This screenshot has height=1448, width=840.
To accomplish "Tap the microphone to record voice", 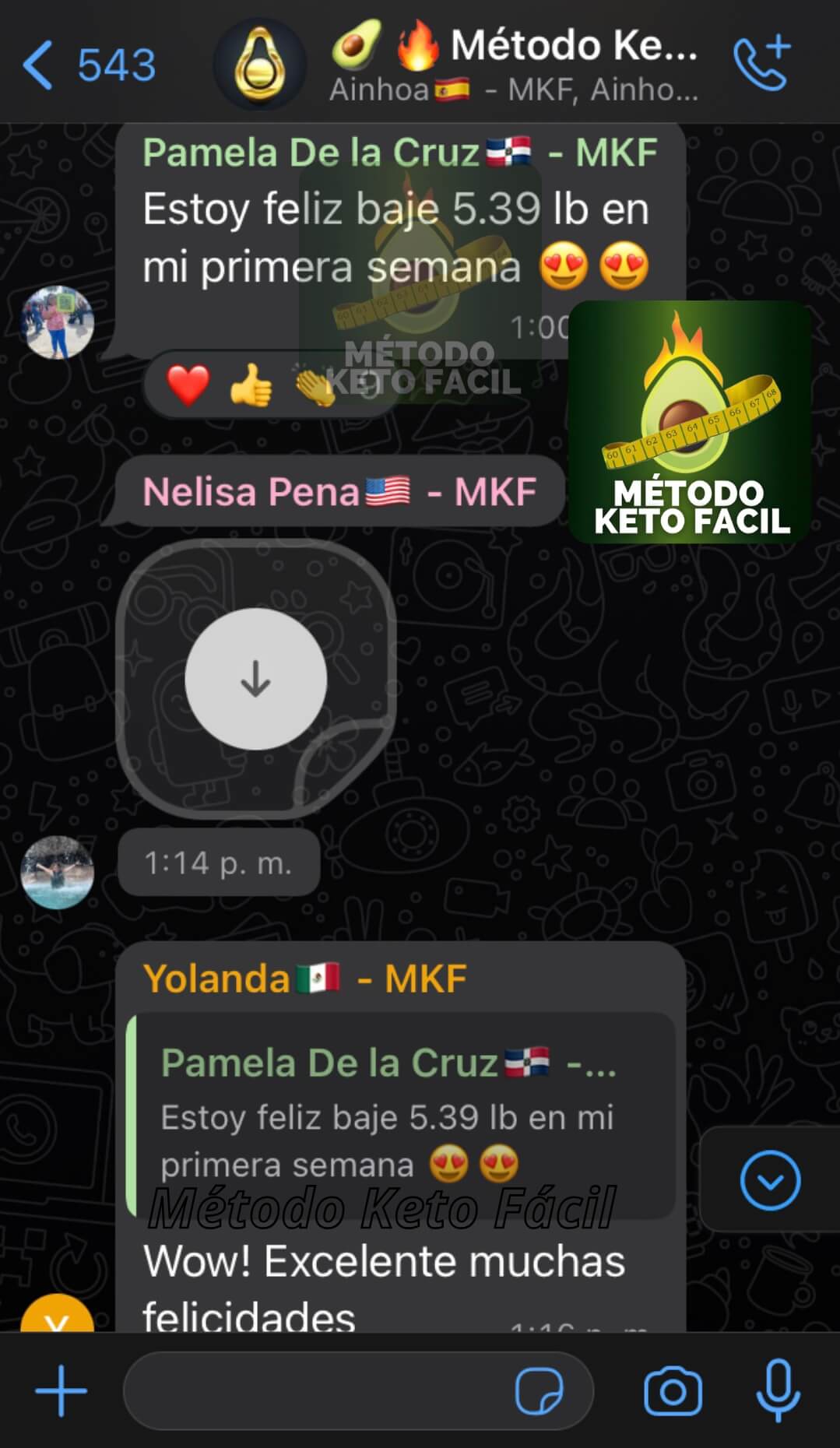I will [x=778, y=1390].
